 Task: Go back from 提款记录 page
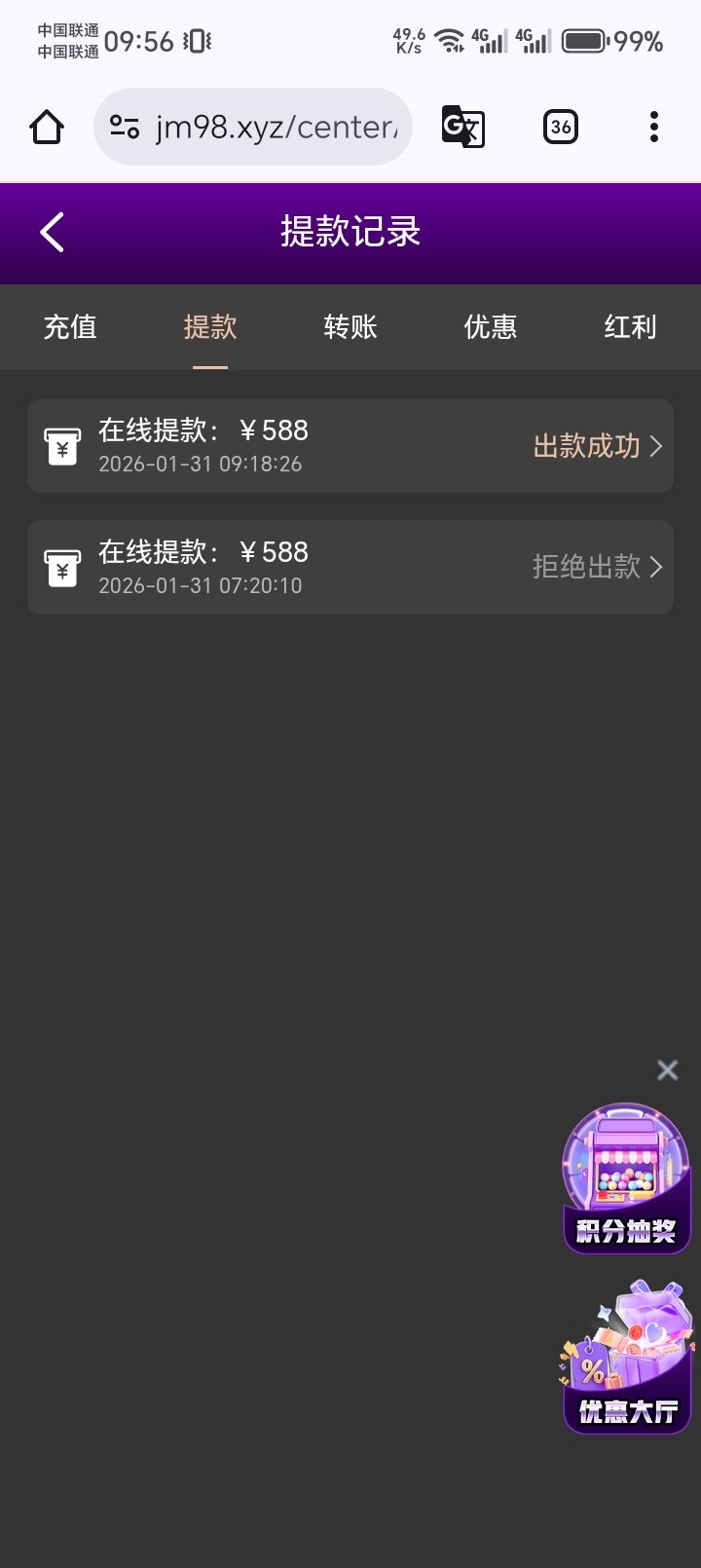click(x=53, y=233)
